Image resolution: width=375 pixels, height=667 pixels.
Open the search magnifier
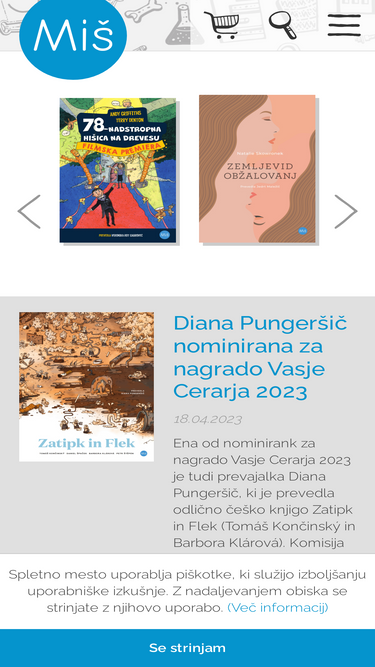[283, 25]
